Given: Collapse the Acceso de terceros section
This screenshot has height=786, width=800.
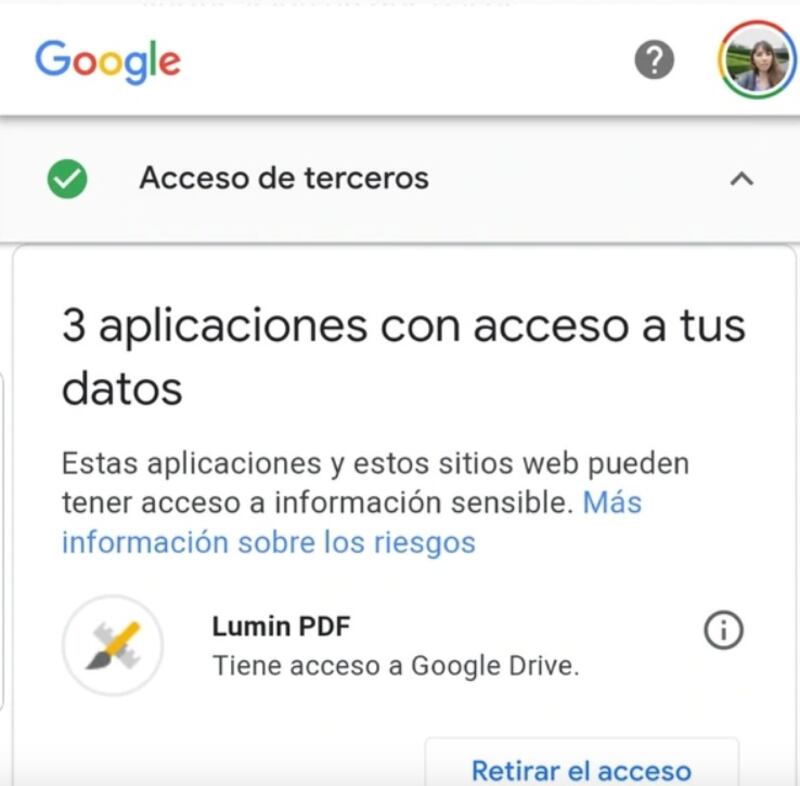Looking at the screenshot, I should tap(741, 180).
